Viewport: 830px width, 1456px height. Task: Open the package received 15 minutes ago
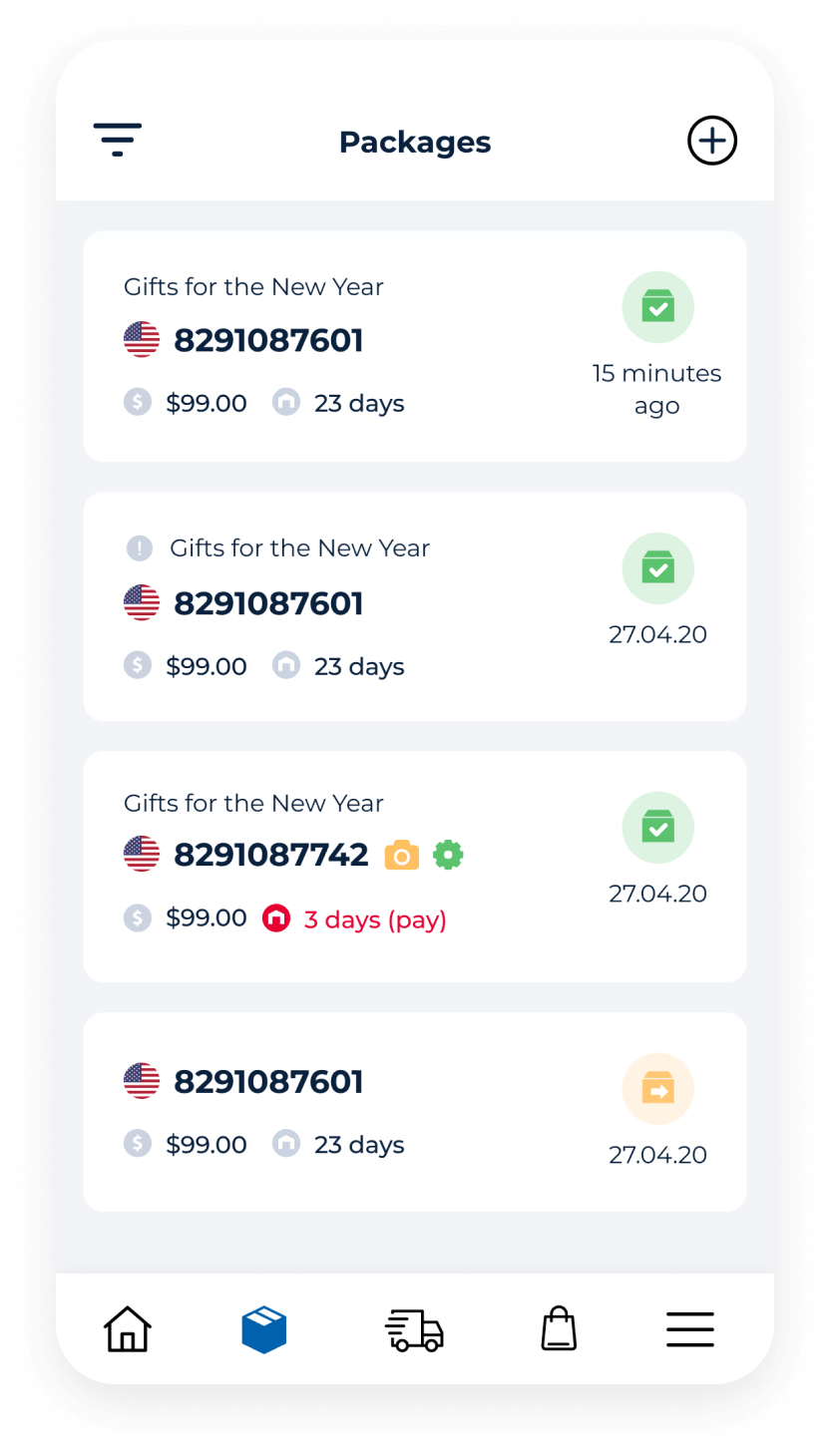[415, 346]
